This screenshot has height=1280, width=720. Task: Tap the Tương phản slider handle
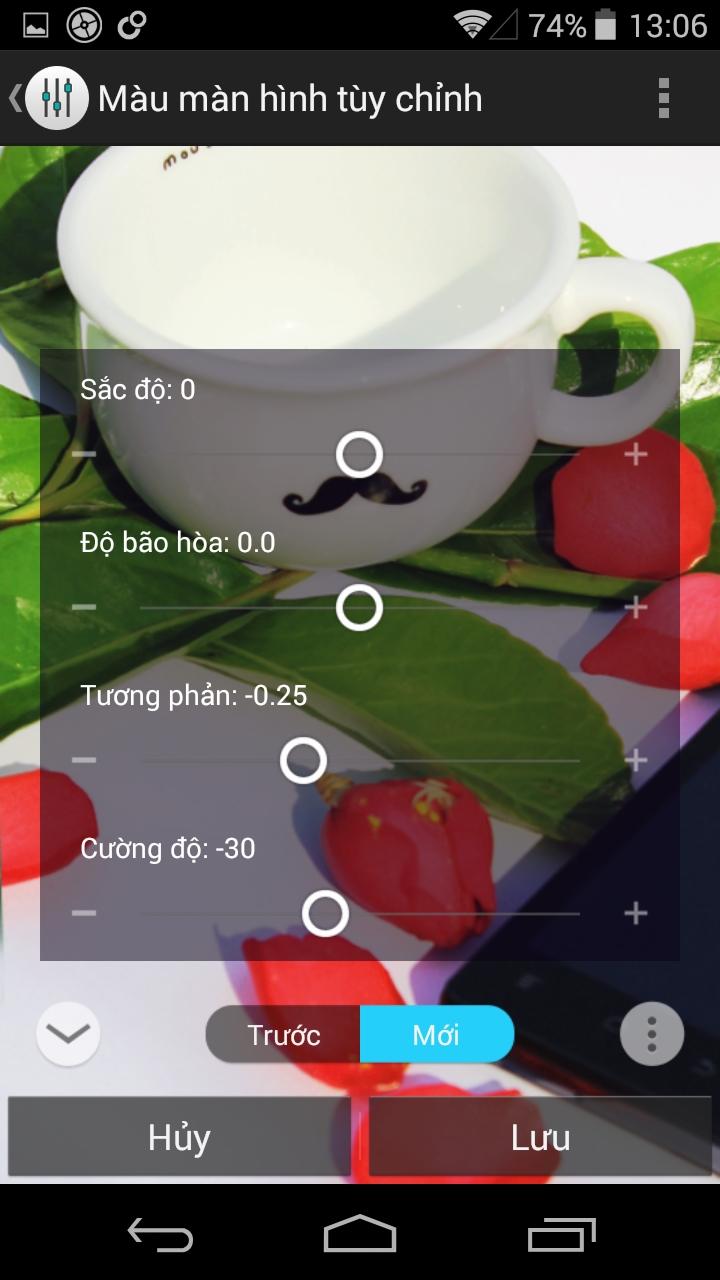(303, 760)
